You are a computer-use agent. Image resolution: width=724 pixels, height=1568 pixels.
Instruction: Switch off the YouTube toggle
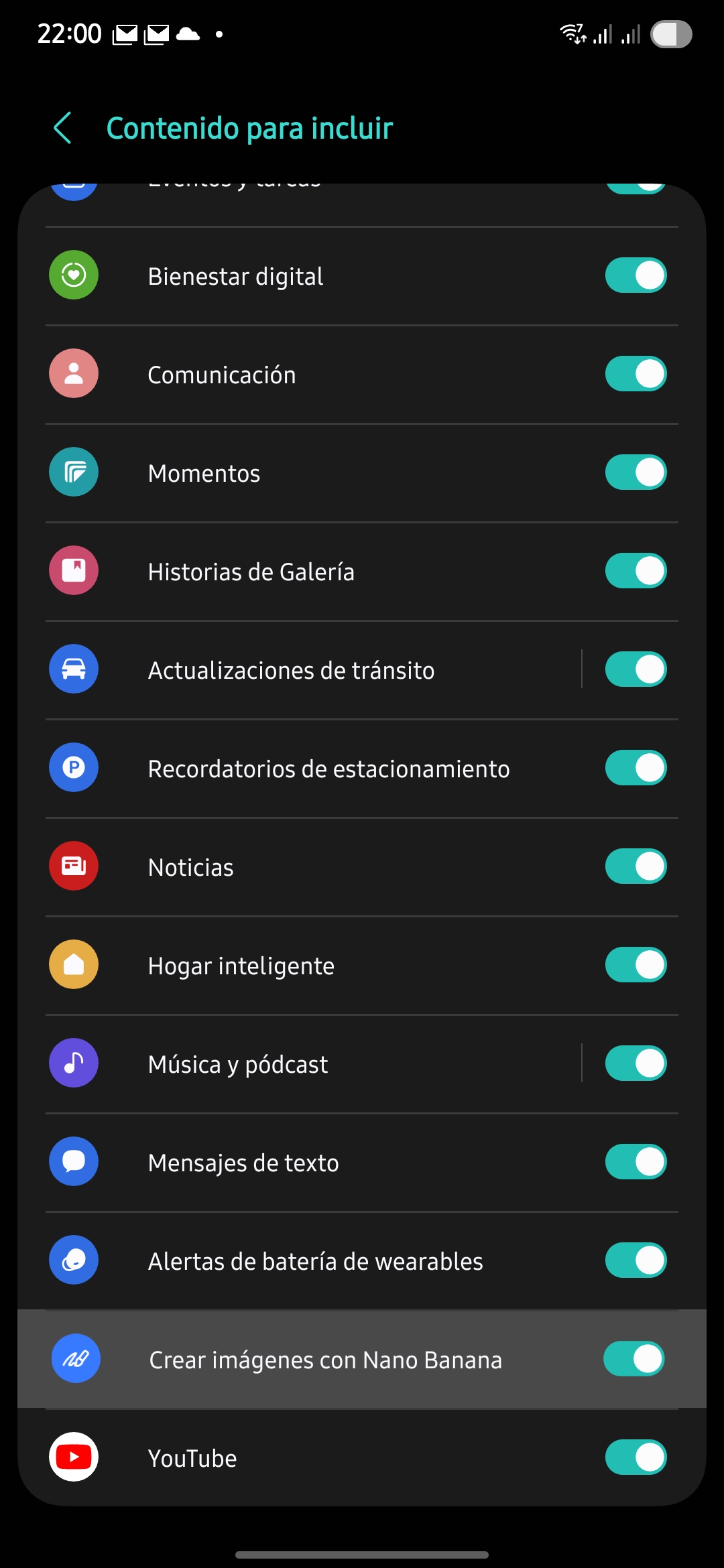[x=636, y=1457]
